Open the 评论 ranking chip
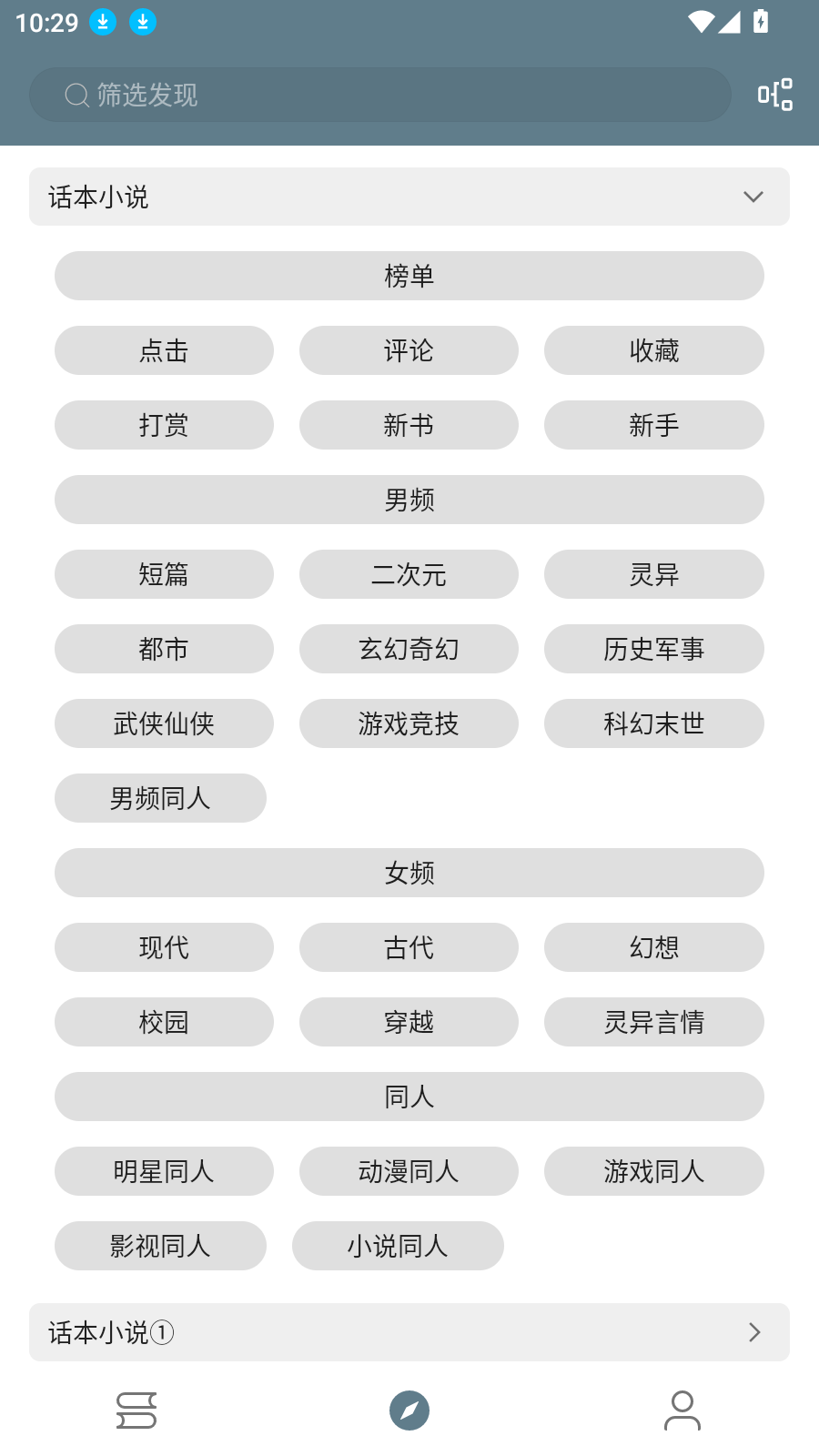The height and width of the screenshot is (1456, 819). (409, 350)
